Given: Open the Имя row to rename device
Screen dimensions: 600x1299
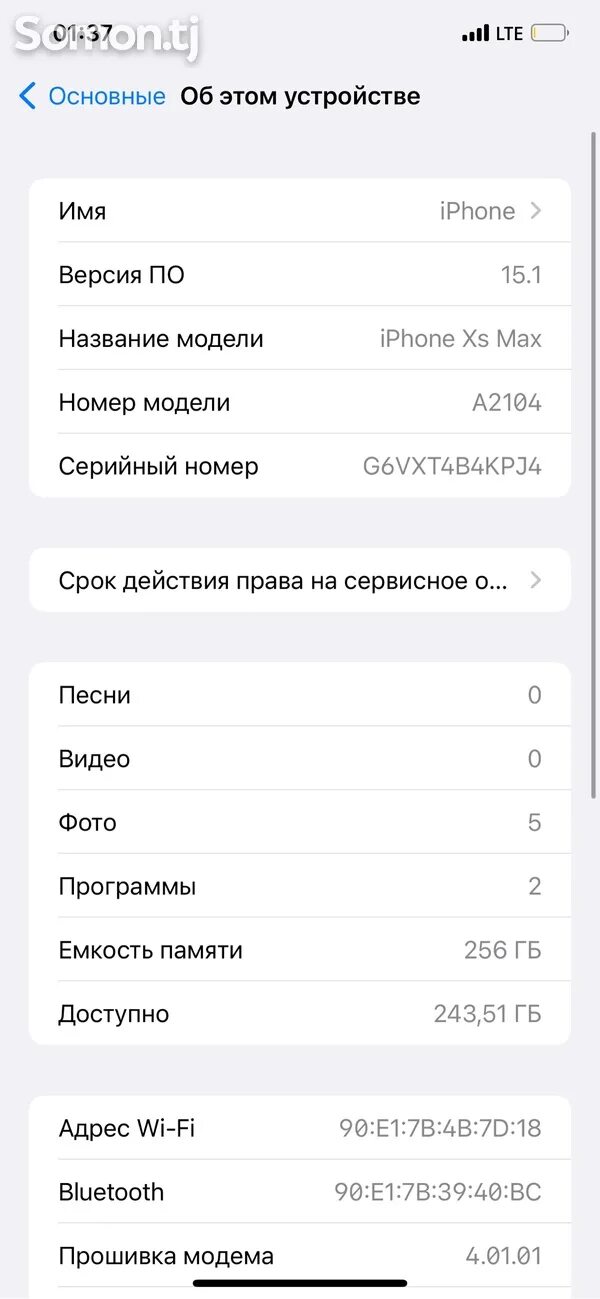Looking at the screenshot, I should click(x=300, y=211).
